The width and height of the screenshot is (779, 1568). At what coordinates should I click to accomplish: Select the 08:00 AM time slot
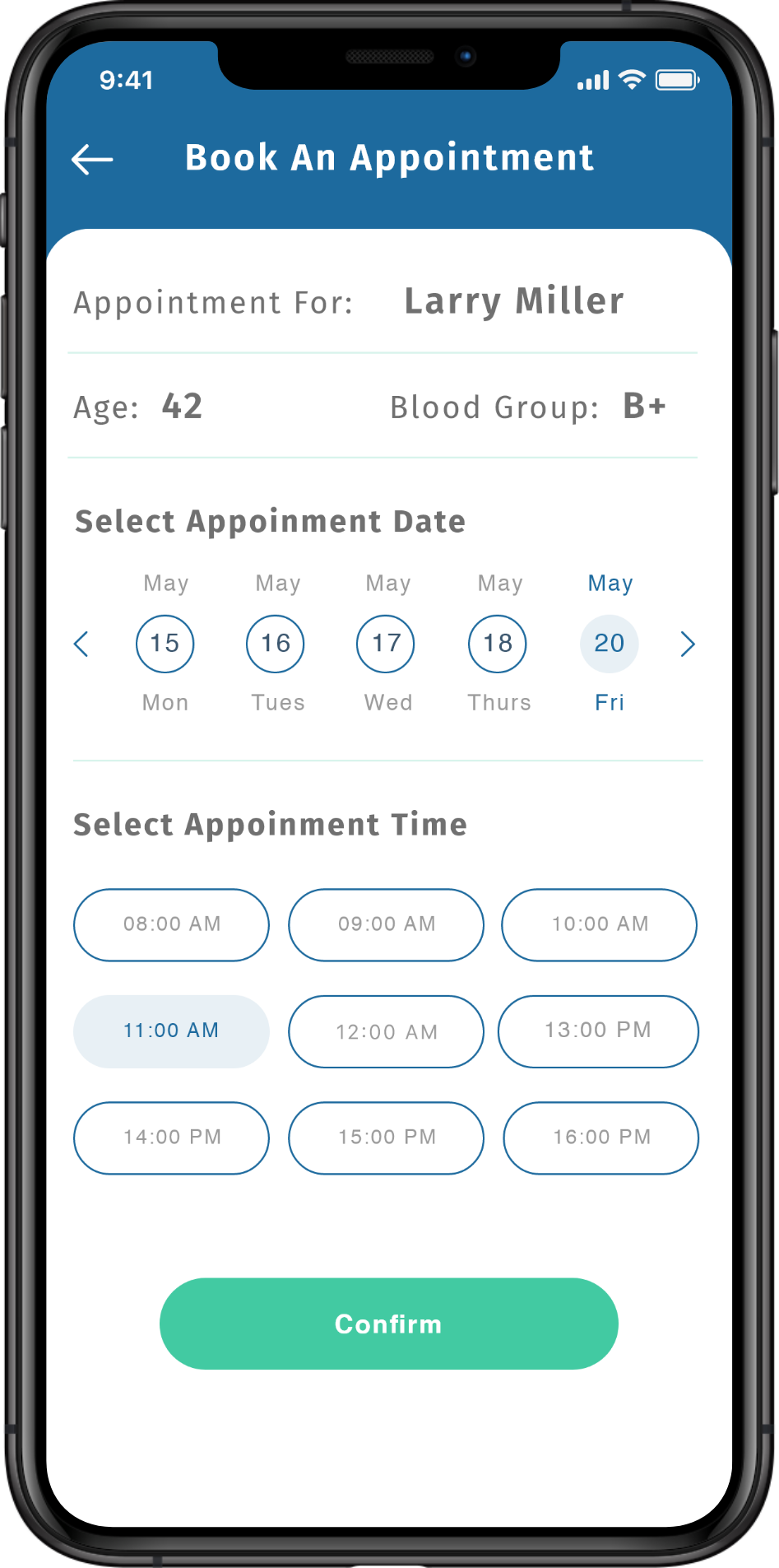[x=171, y=924]
